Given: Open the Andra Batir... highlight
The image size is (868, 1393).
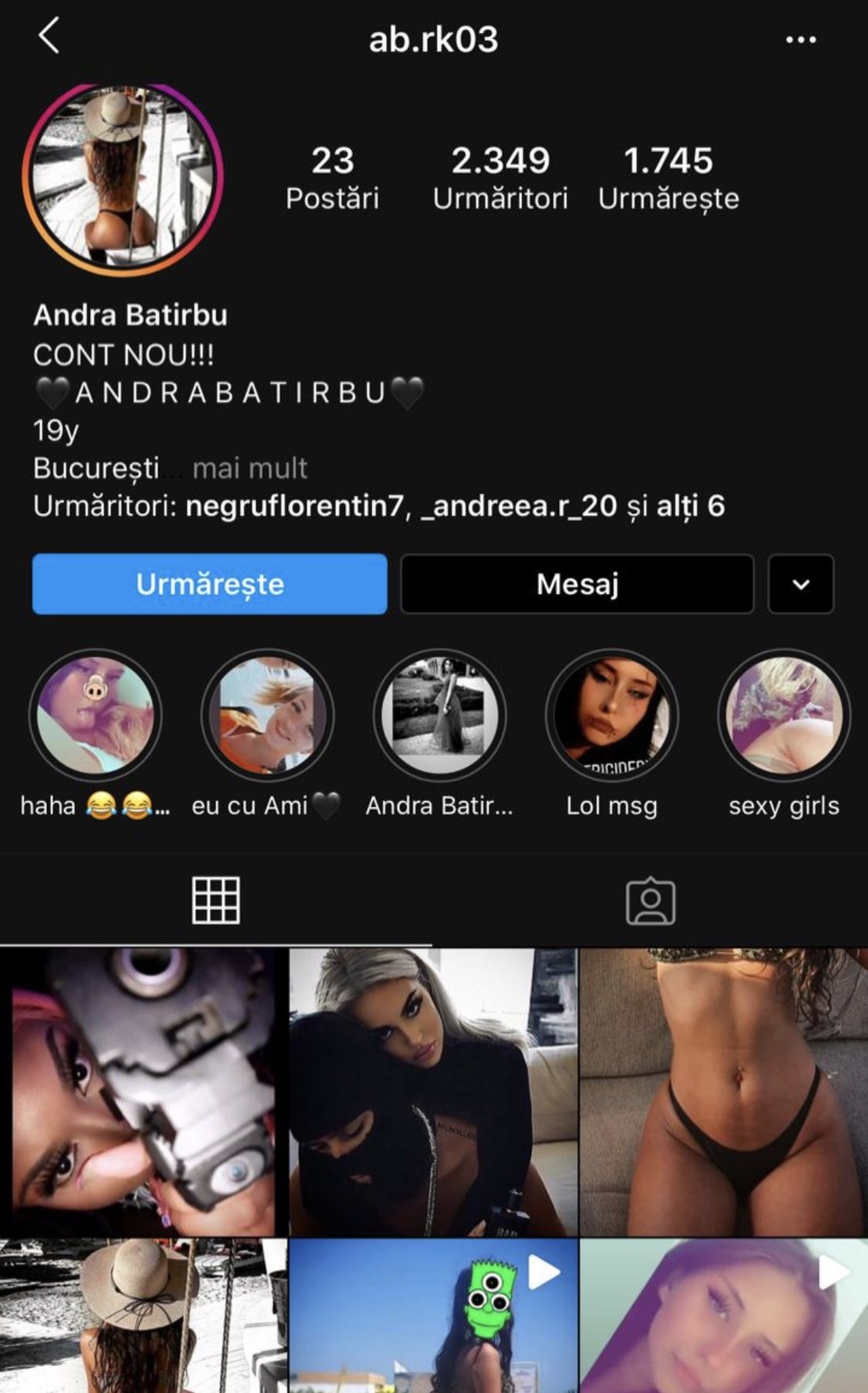Looking at the screenshot, I should (x=439, y=715).
